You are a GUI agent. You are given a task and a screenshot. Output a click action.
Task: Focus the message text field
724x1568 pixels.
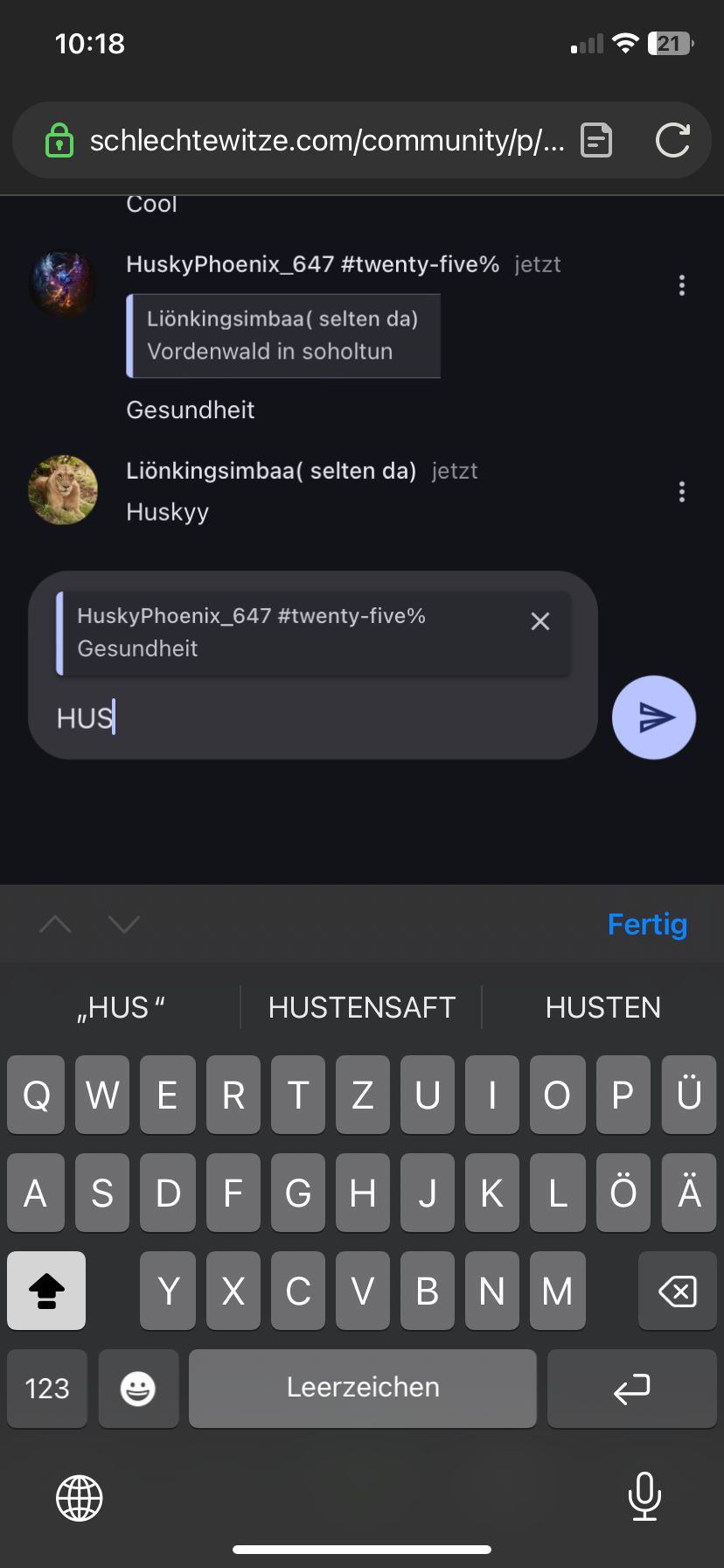(x=315, y=718)
